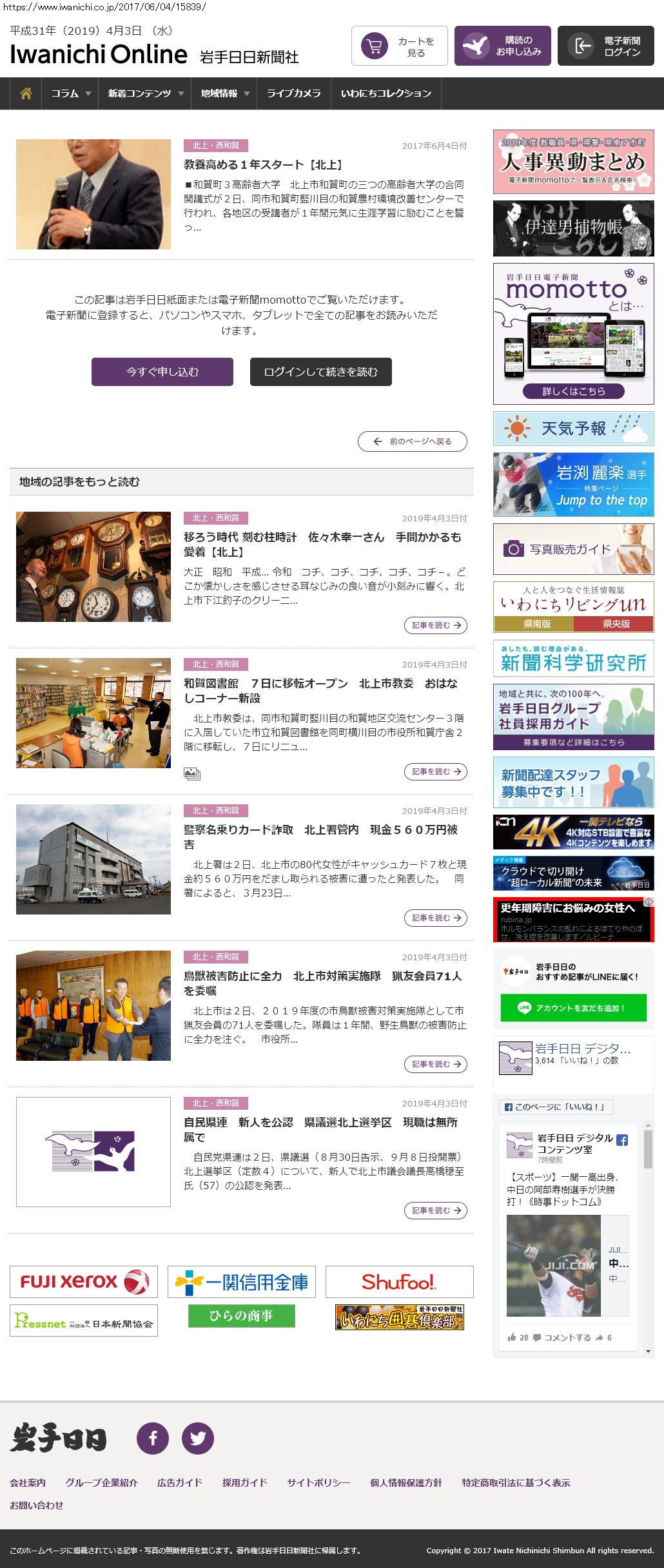Image resolution: width=664 pixels, height=1568 pixels.
Task: Tap the 購読のお申し込み subscription button
Action: (502, 46)
